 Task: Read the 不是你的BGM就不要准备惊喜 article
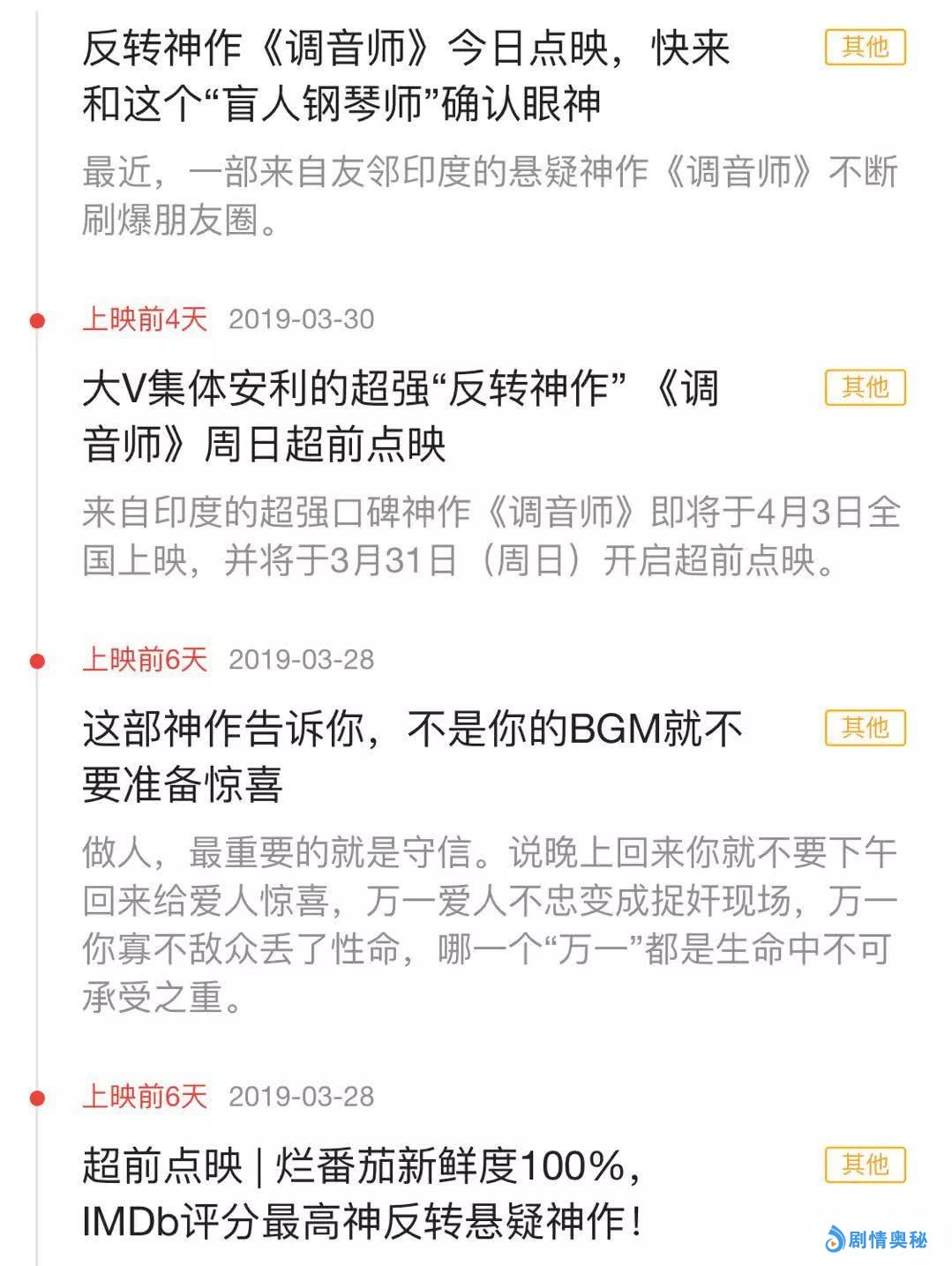413,756
